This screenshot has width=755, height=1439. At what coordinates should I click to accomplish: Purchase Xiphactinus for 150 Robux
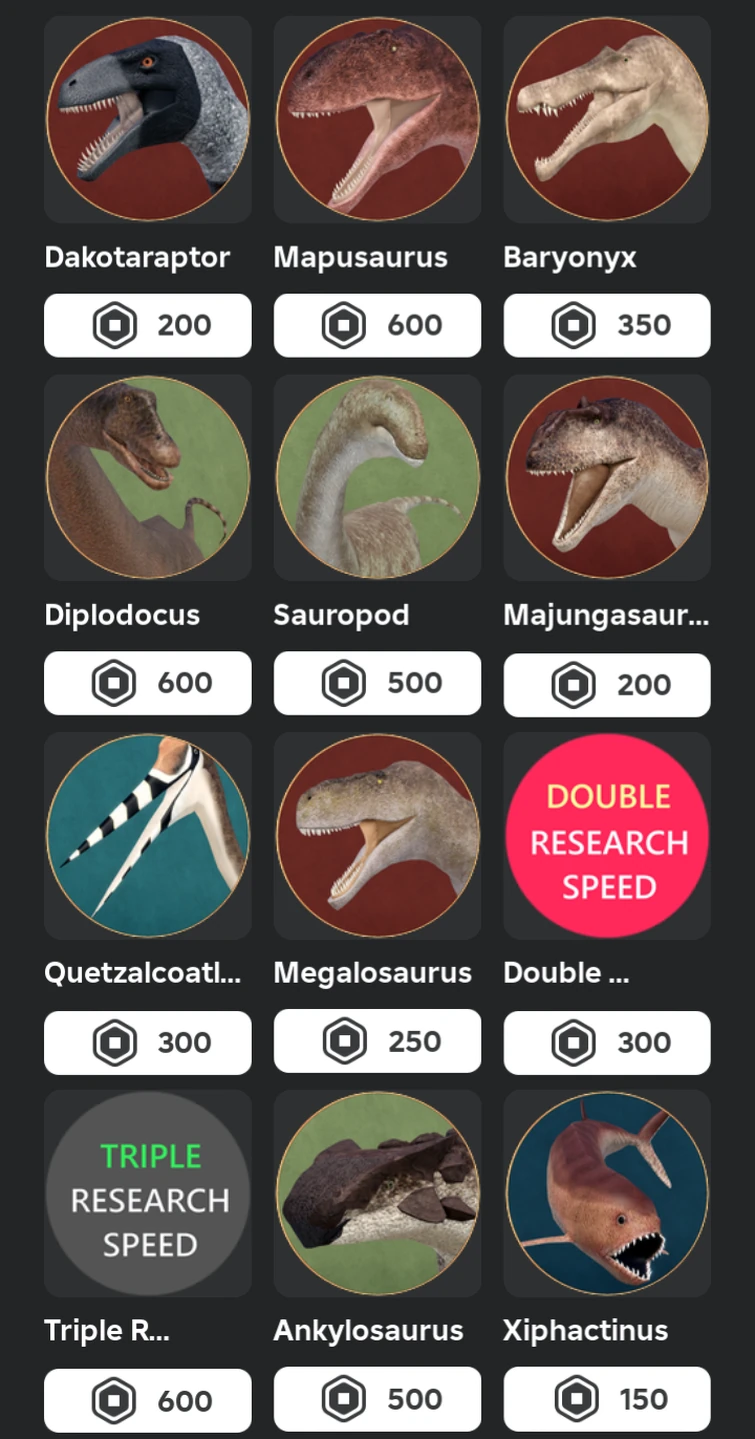(x=606, y=1399)
